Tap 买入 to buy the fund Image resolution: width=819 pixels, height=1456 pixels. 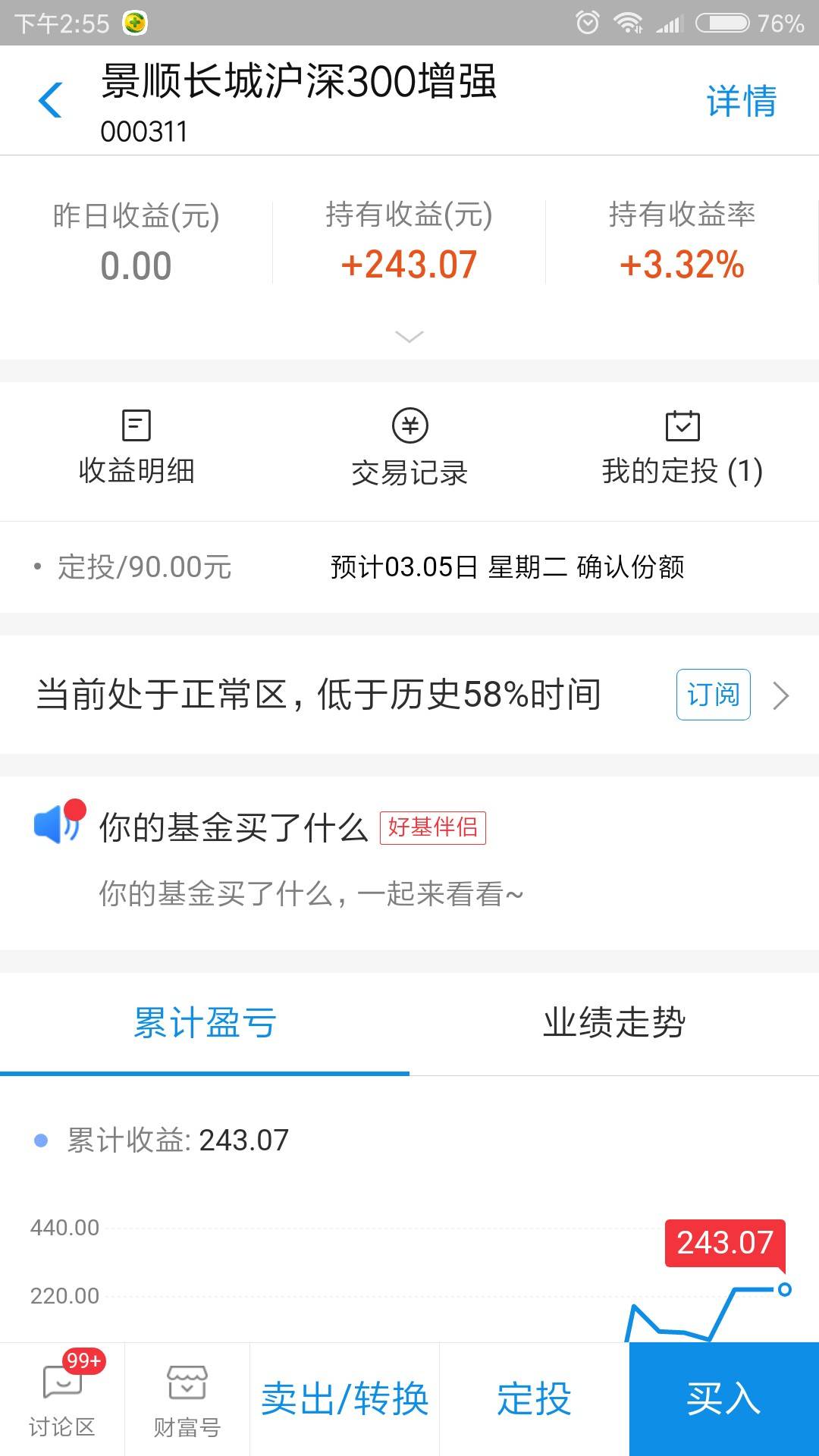pos(724,1400)
